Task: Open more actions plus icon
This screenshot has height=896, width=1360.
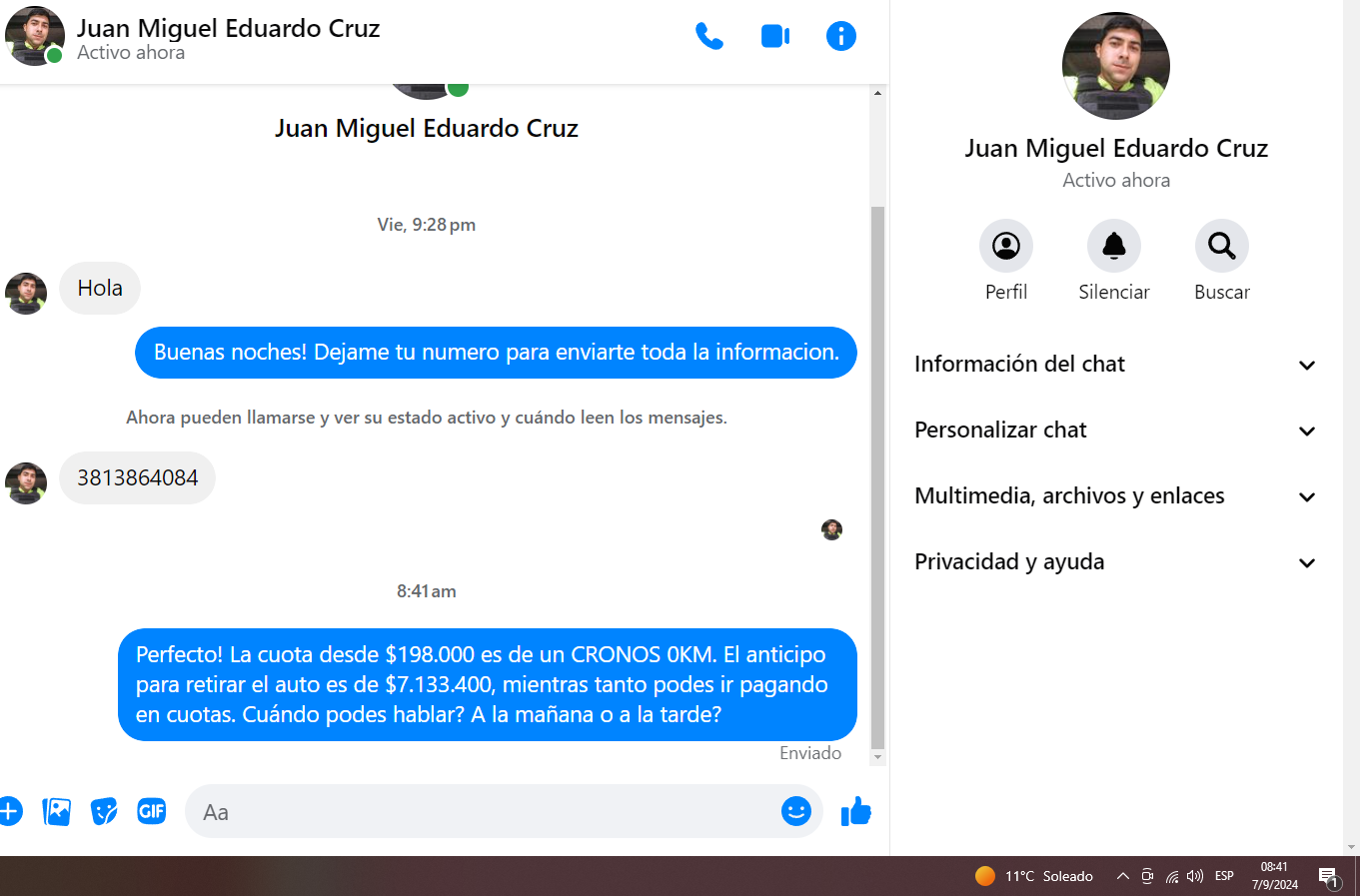Action: click(x=10, y=811)
